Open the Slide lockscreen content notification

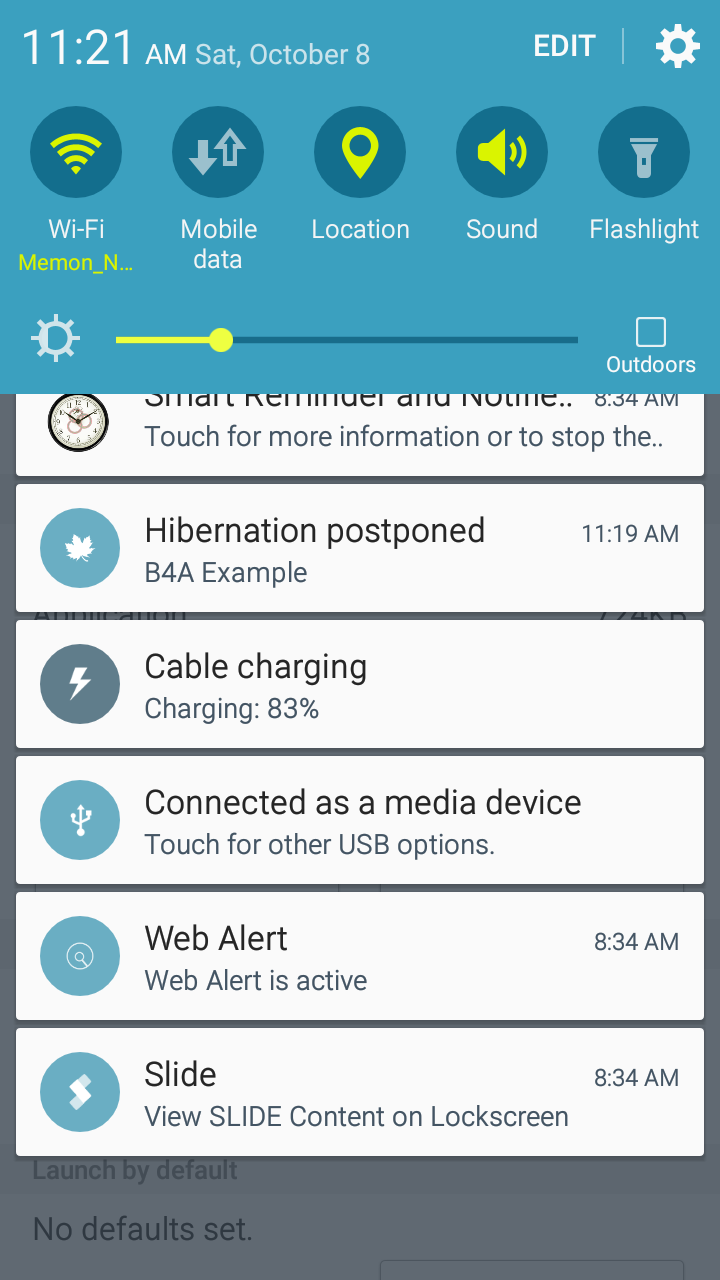[x=360, y=1092]
